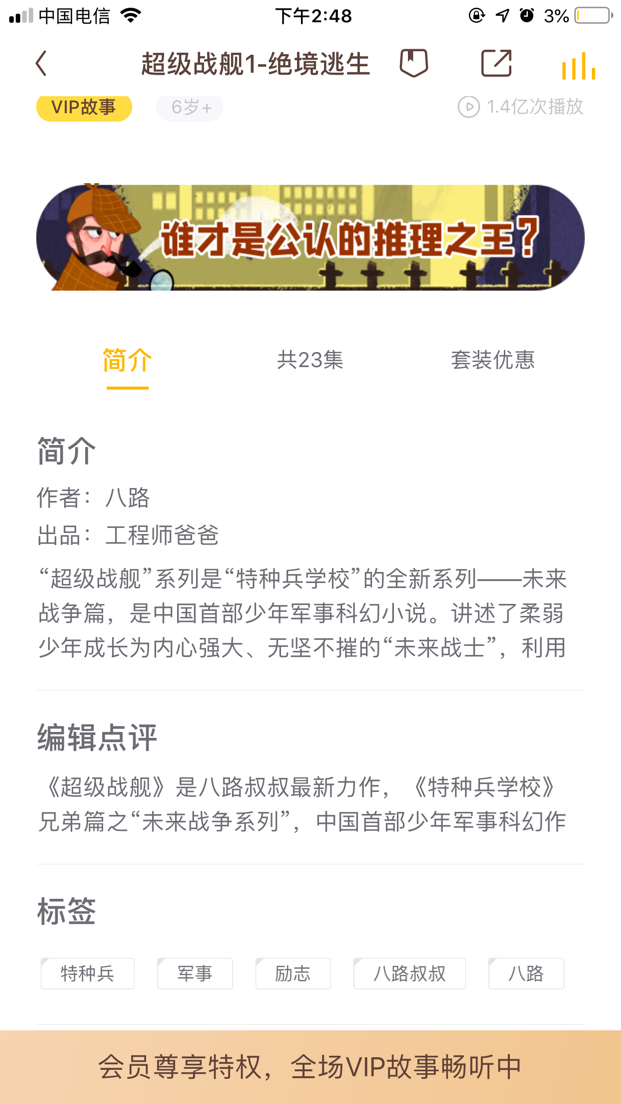
Task: Select the 特种兵 tag
Action: [x=88, y=973]
